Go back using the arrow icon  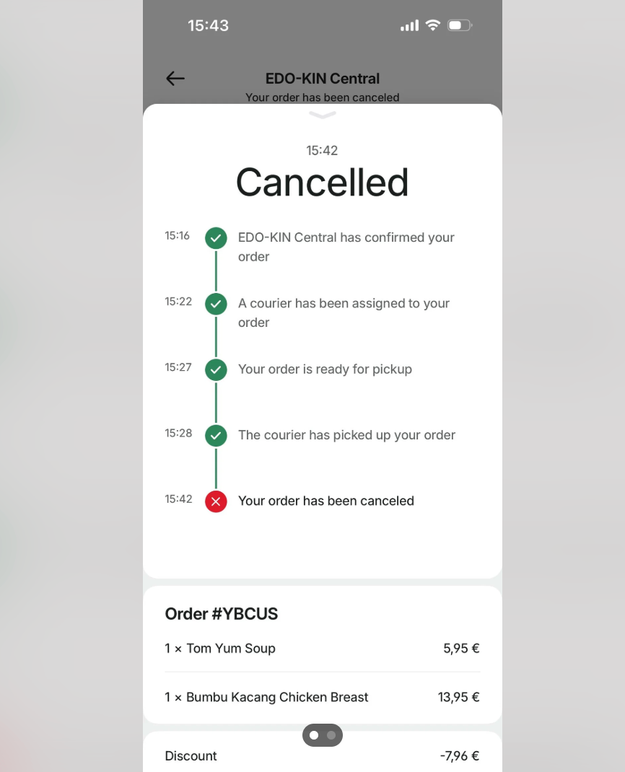175,78
